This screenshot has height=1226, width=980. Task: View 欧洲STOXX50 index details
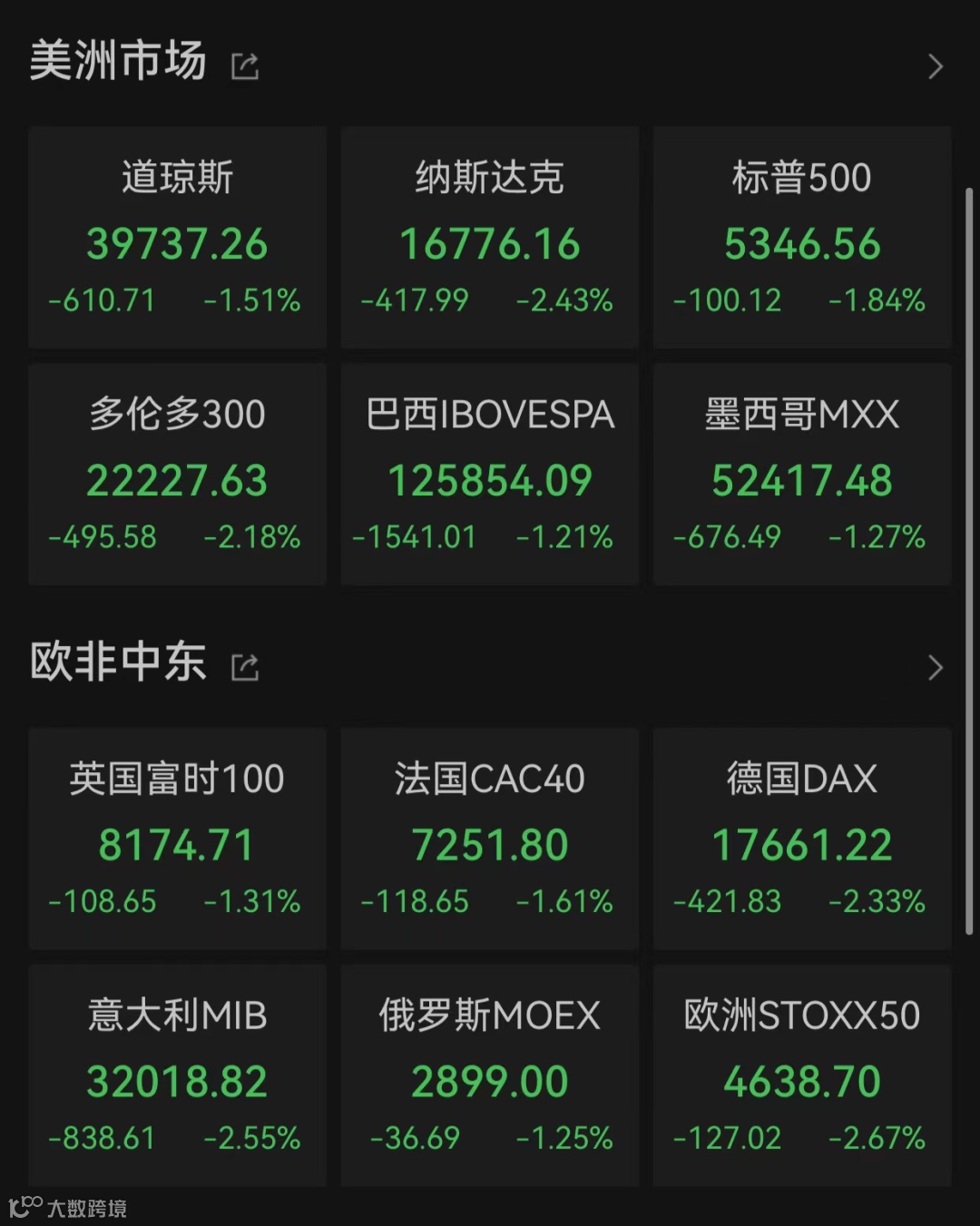click(x=802, y=1075)
